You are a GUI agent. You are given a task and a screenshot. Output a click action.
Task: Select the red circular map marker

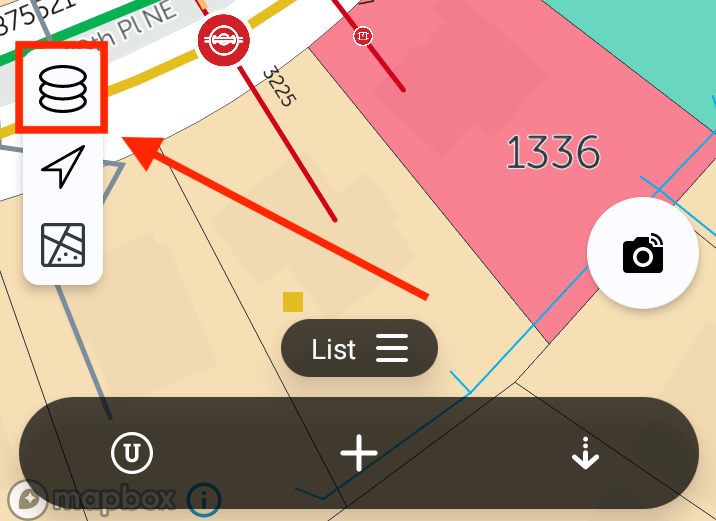coord(224,40)
